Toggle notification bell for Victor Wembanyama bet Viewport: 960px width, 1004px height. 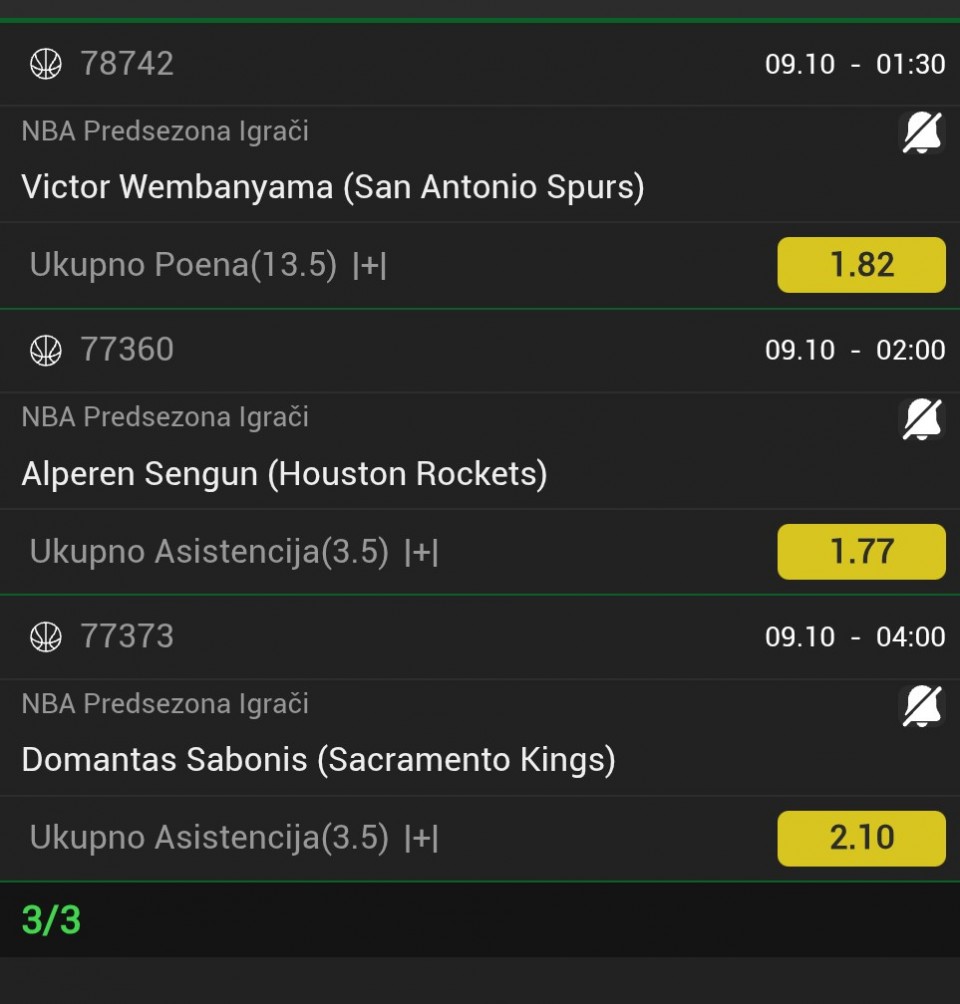pyautogui.click(x=921, y=133)
